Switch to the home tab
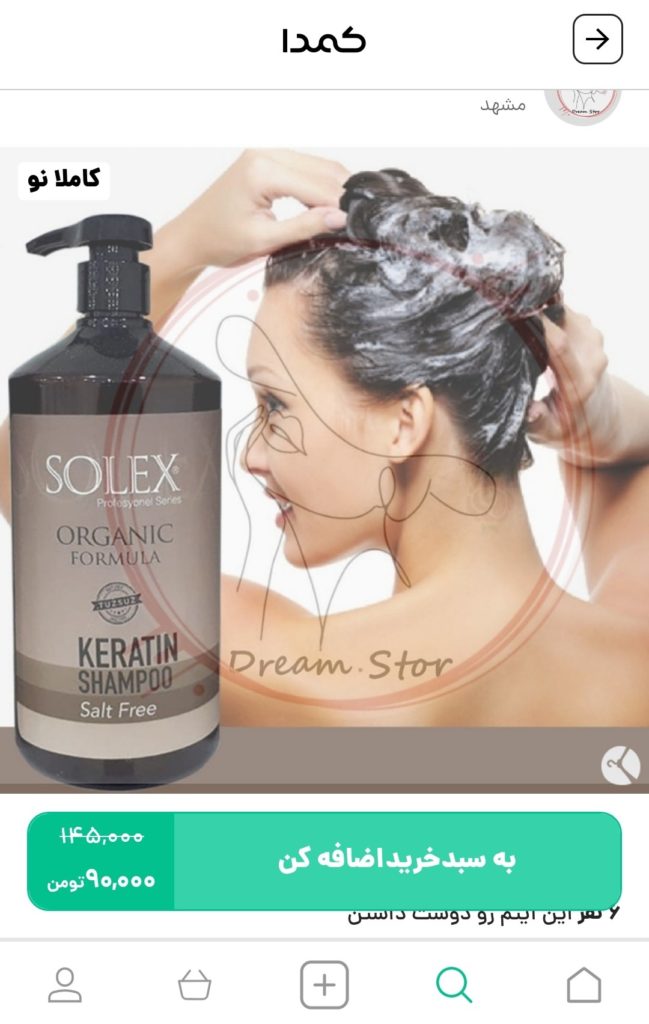This screenshot has height=1024, width=649. pos(584,985)
